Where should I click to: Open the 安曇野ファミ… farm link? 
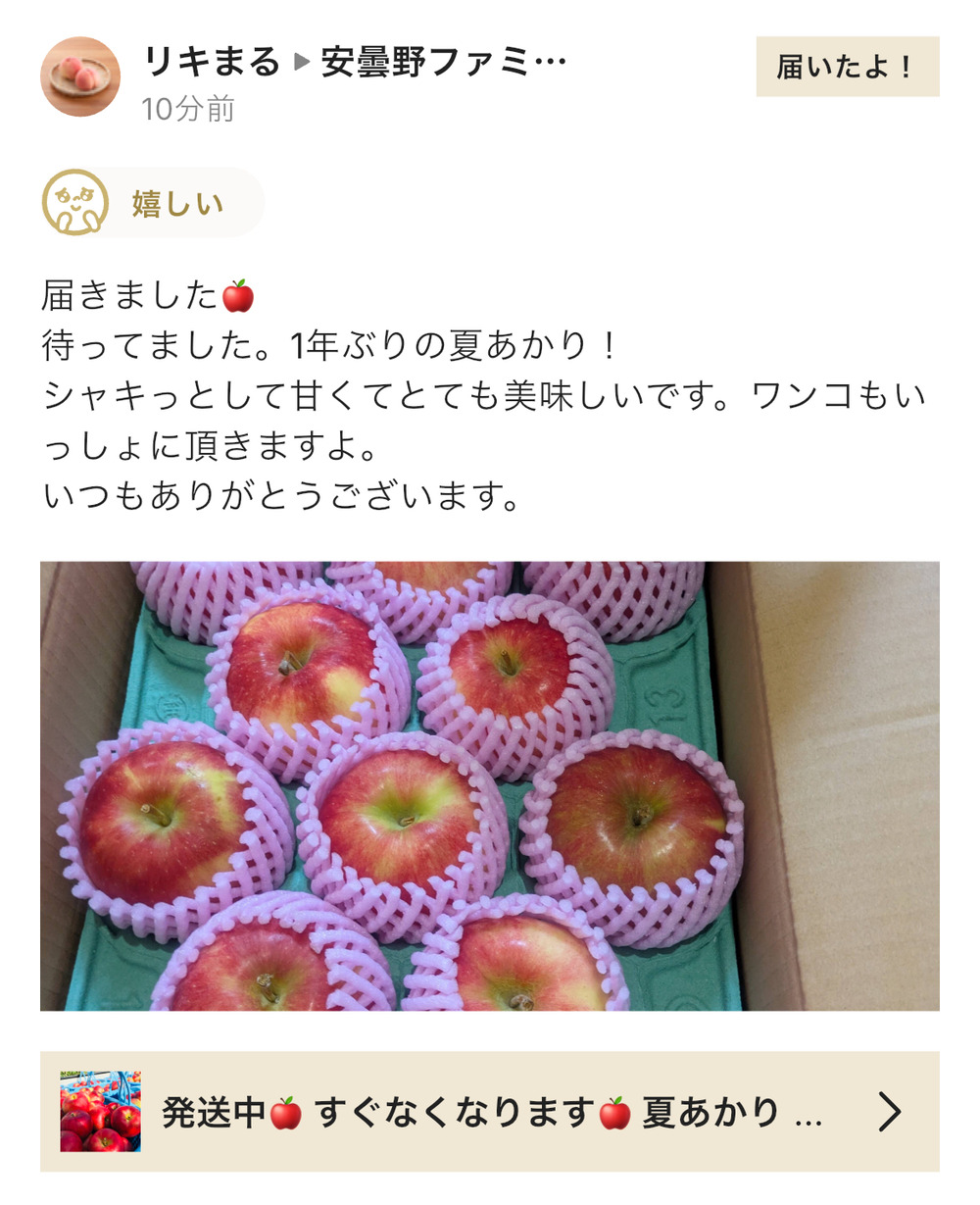click(443, 63)
